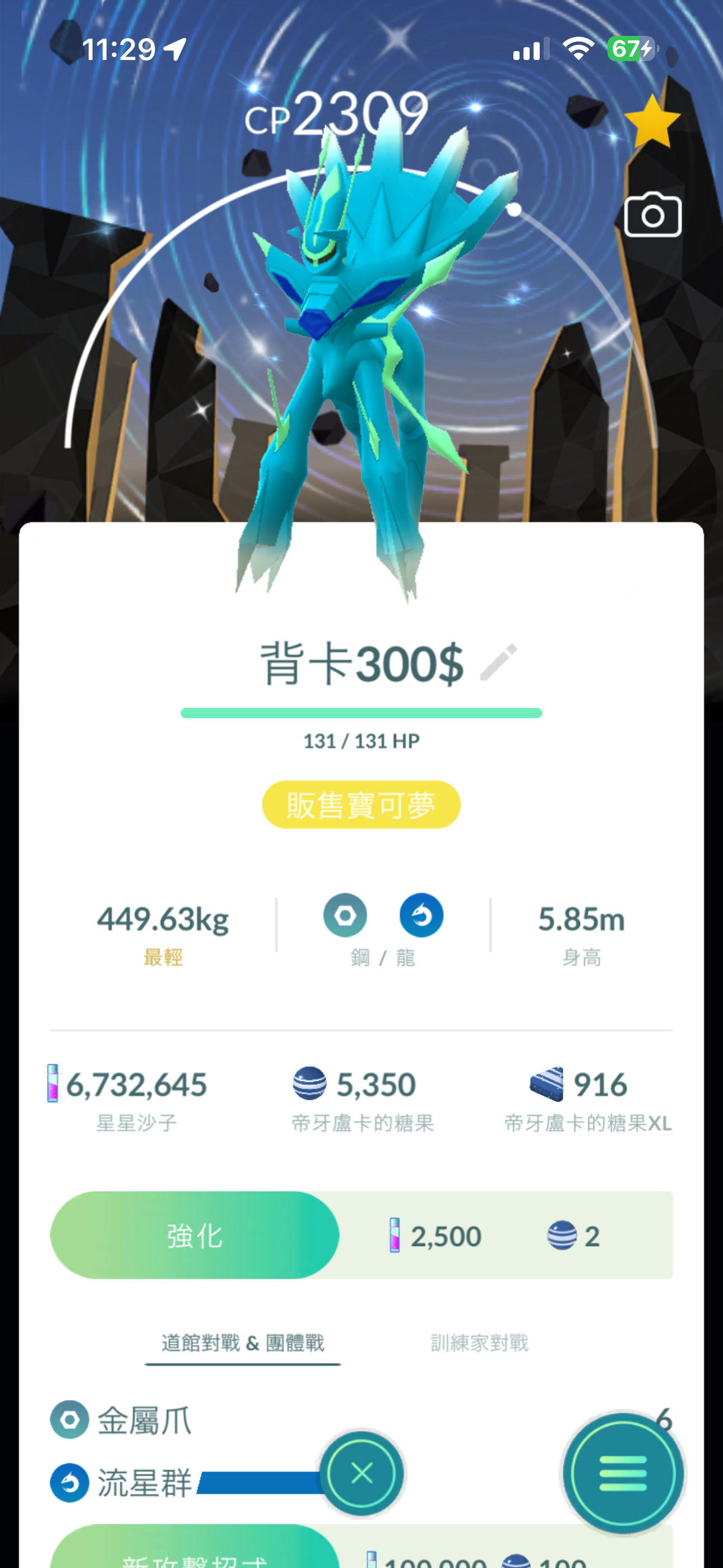Tap the 新攻擊招式 new attack button

[194, 1552]
